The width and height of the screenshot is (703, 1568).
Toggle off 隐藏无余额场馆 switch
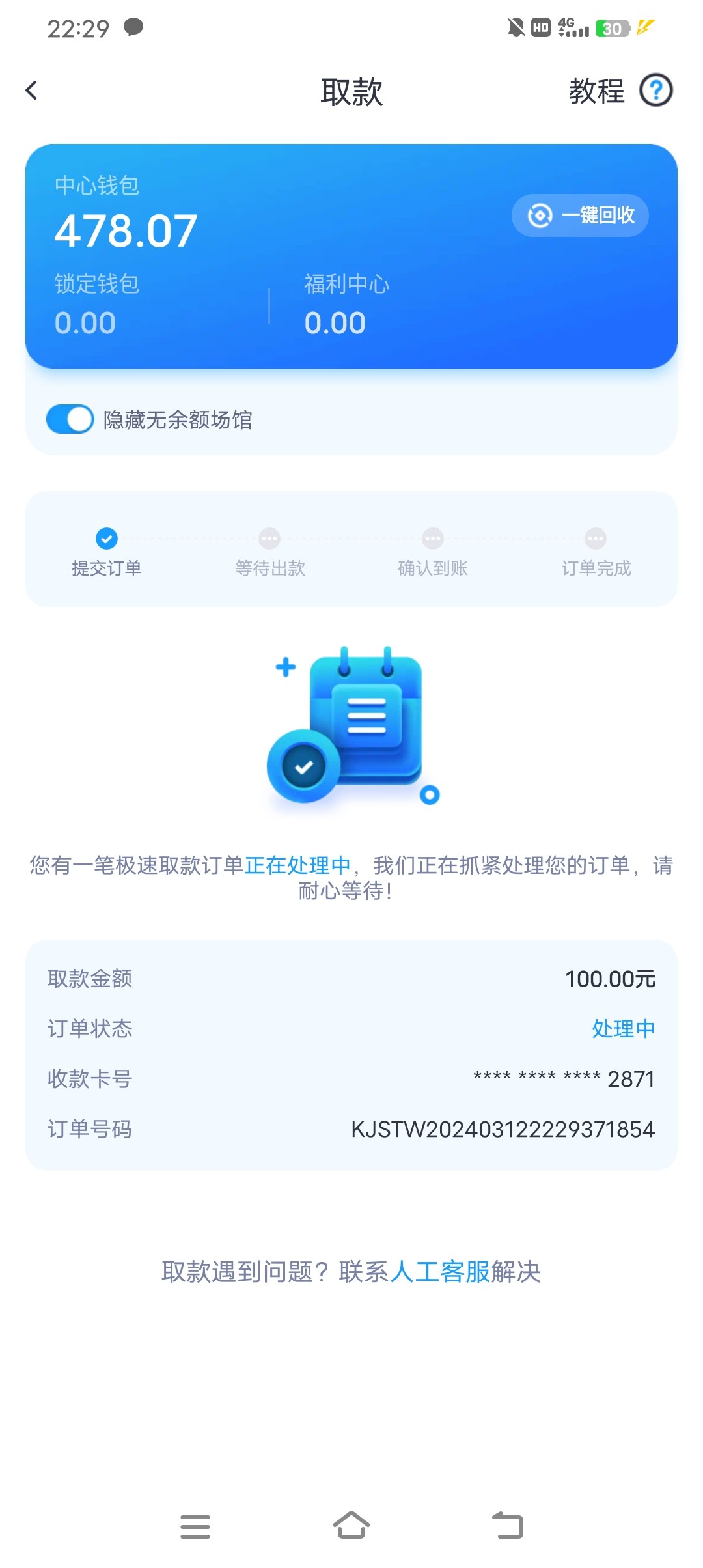(x=70, y=419)
